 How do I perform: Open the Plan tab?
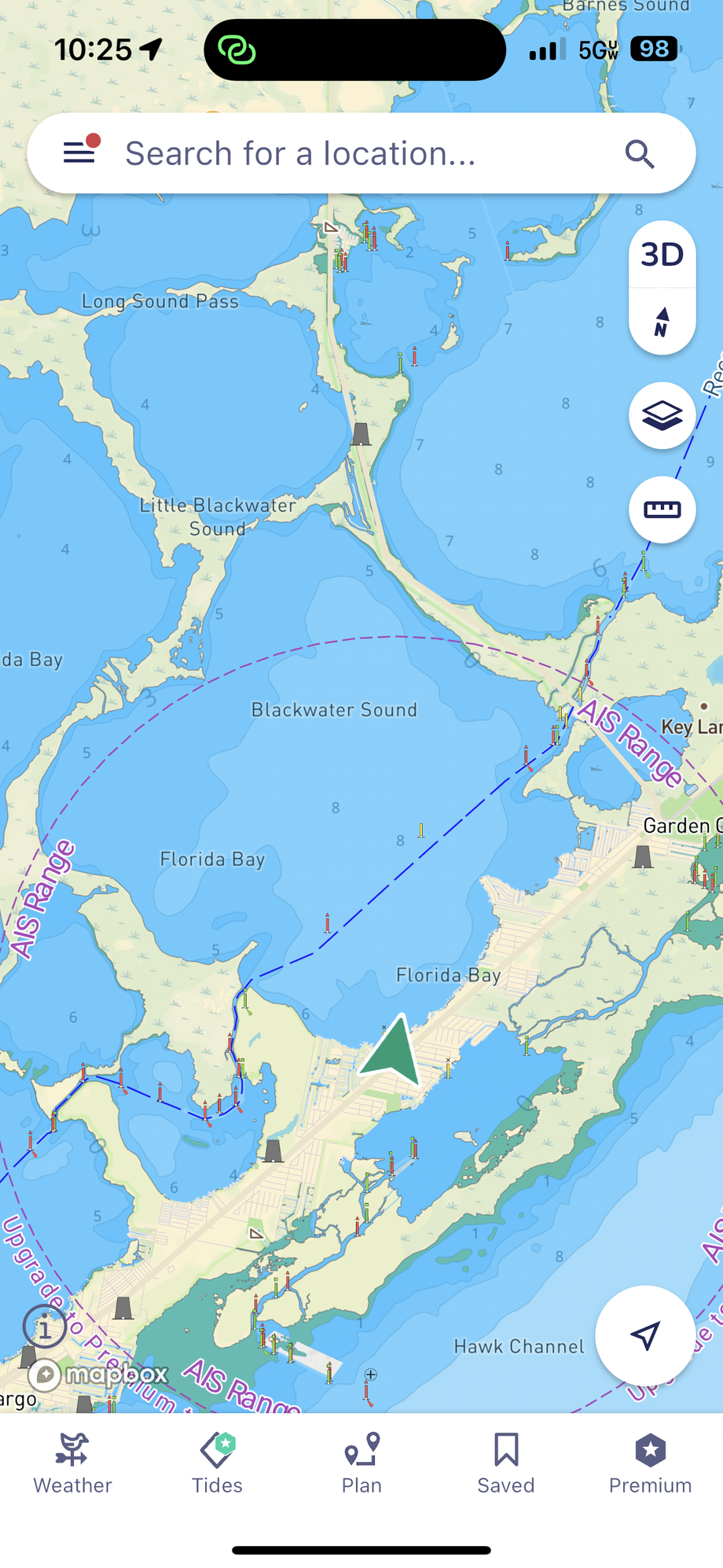(361, 1464)
